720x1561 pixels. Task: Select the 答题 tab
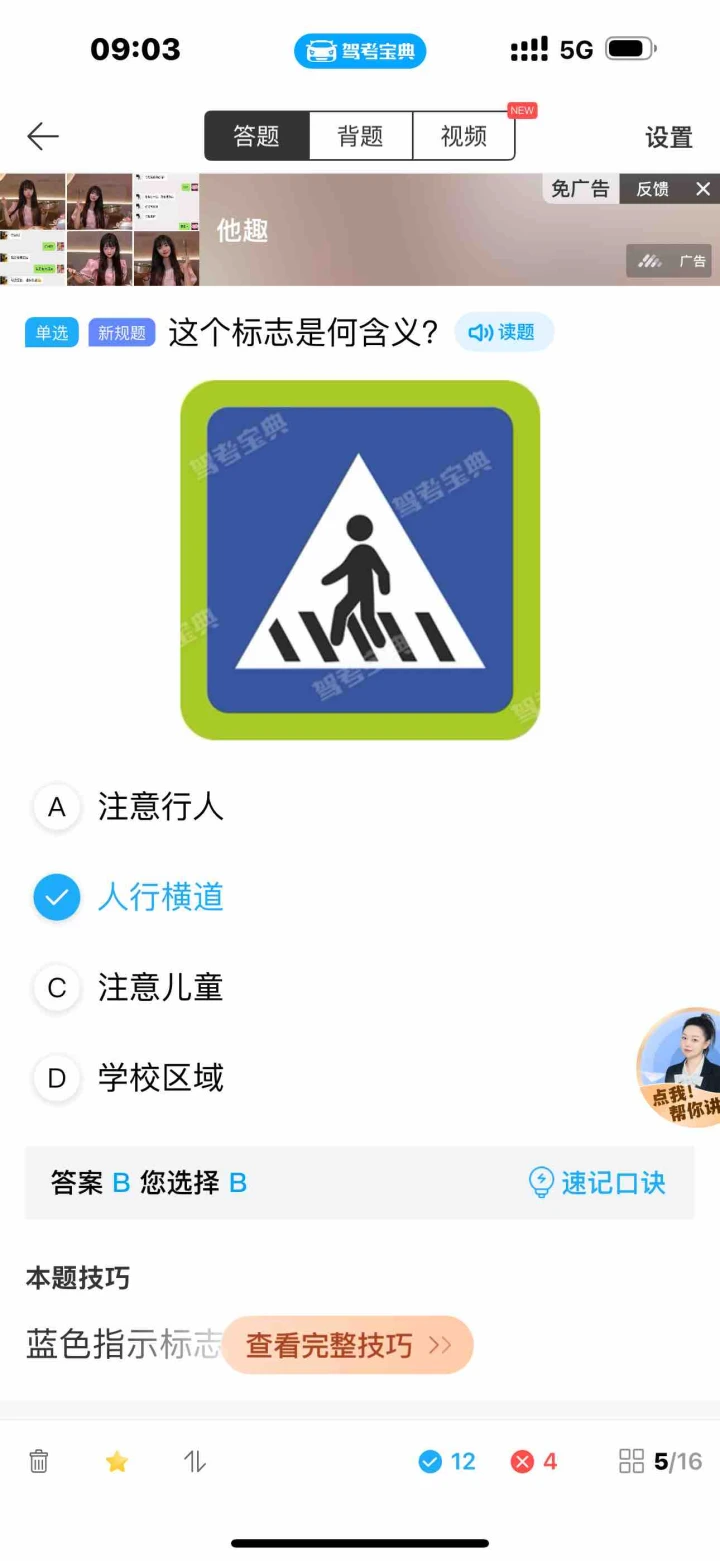click(257, 136)
